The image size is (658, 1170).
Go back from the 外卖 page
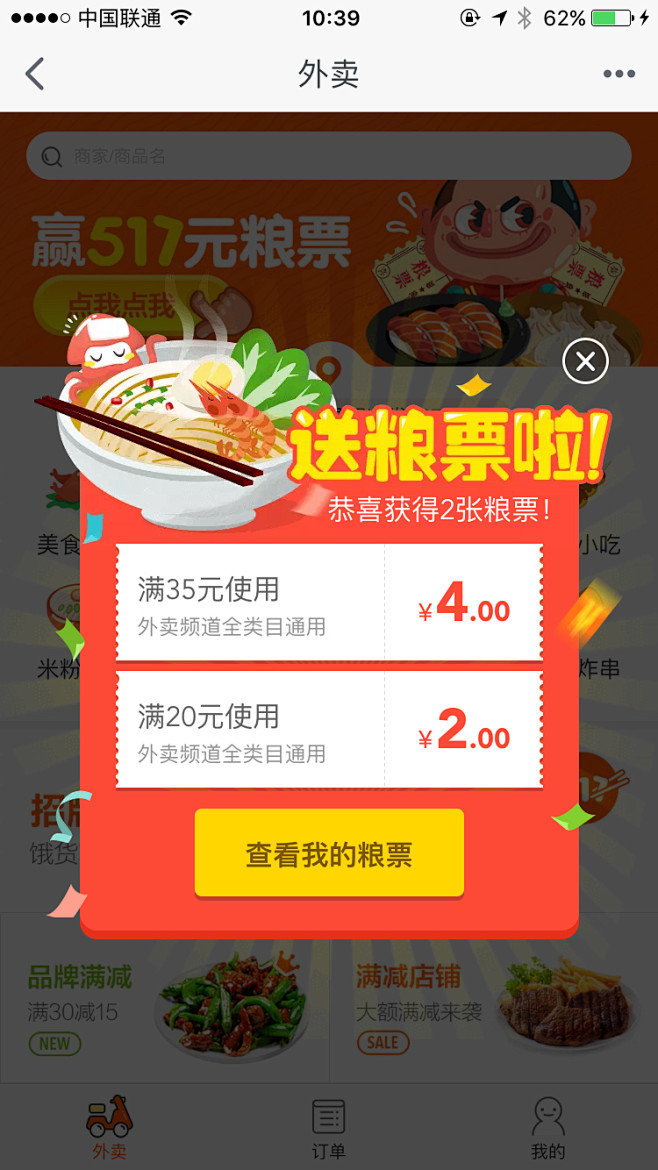coord(36,74)
